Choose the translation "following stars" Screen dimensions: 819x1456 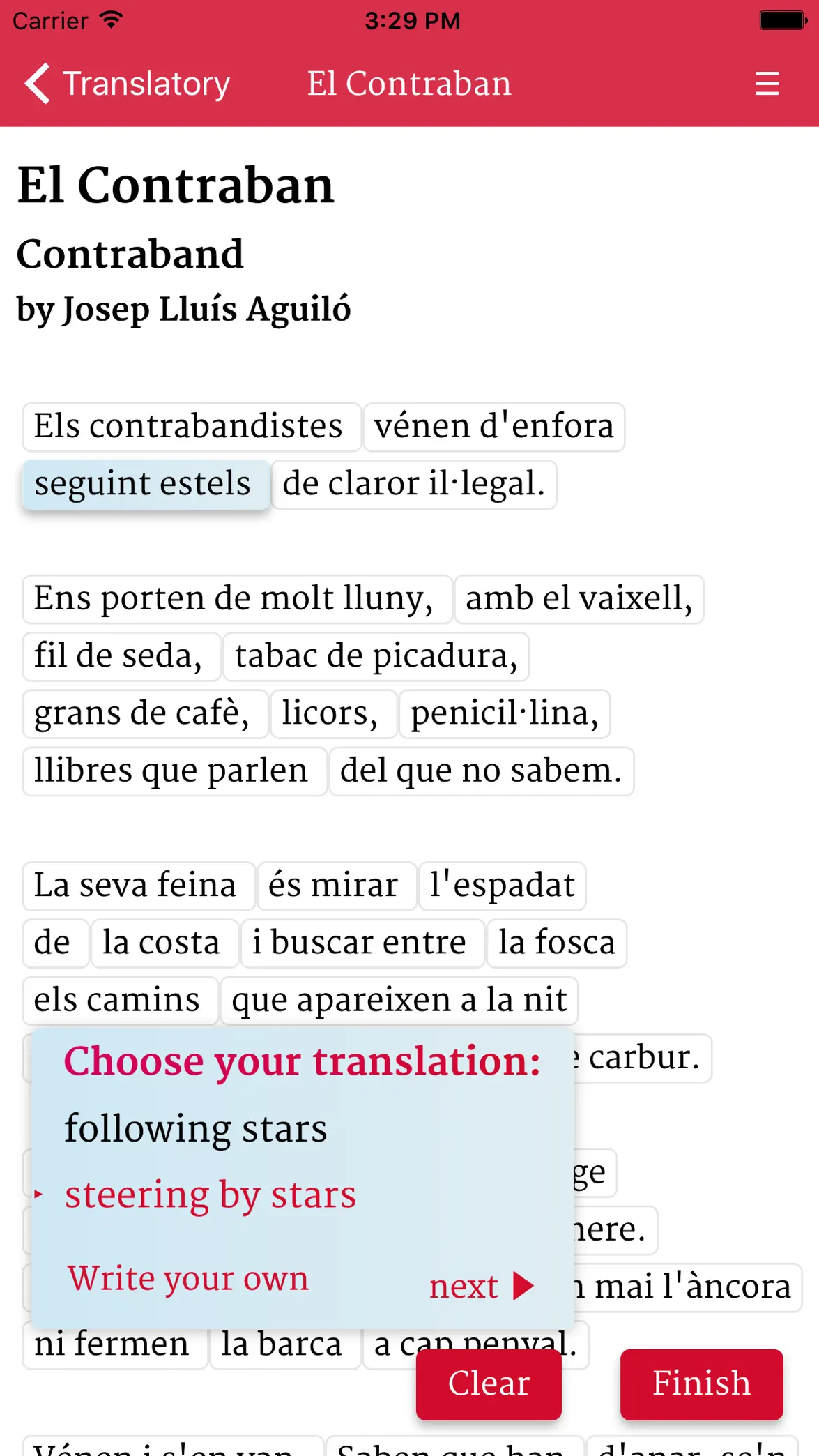pyautogui.click(x=196, y=1128)
